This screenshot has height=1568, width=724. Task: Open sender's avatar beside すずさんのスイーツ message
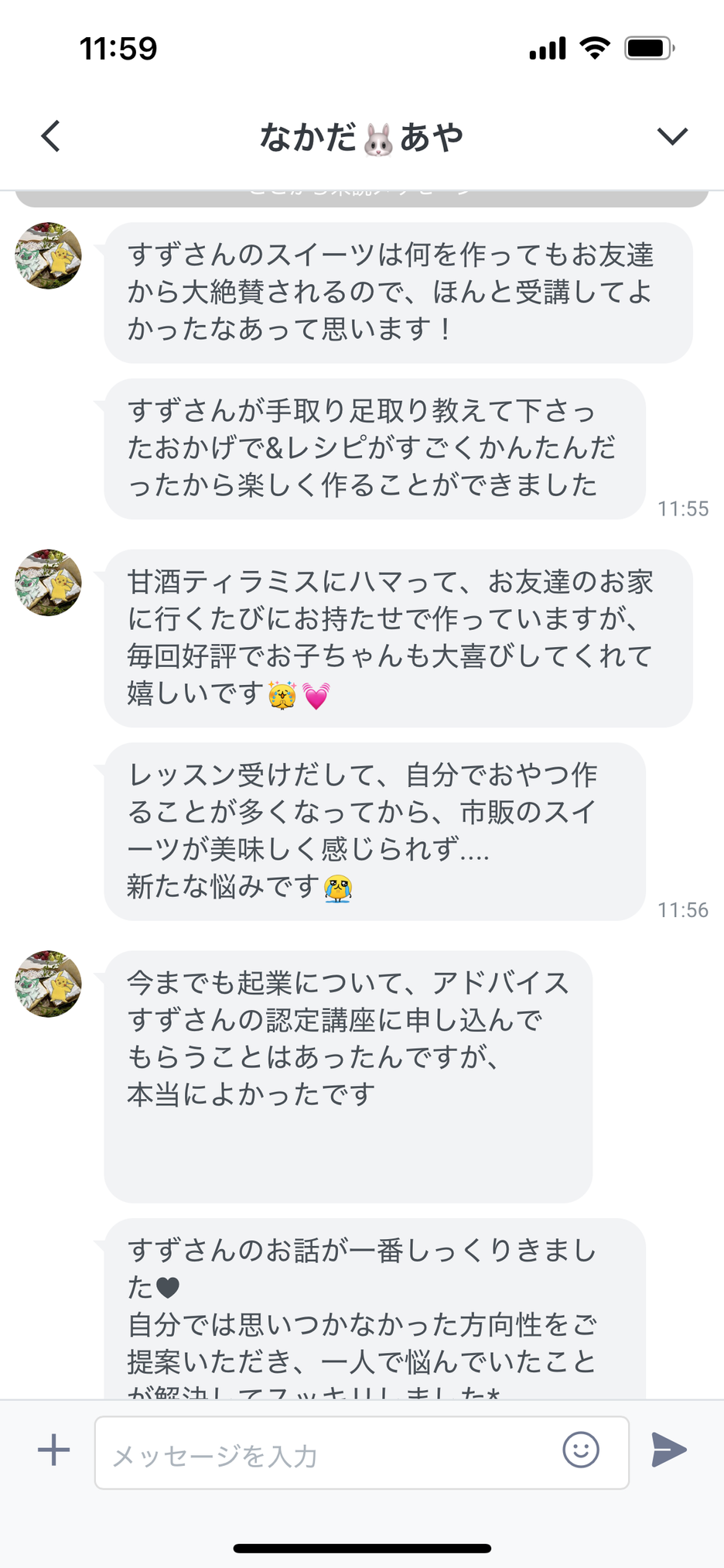pyautogui.click(x=49, y=256)
